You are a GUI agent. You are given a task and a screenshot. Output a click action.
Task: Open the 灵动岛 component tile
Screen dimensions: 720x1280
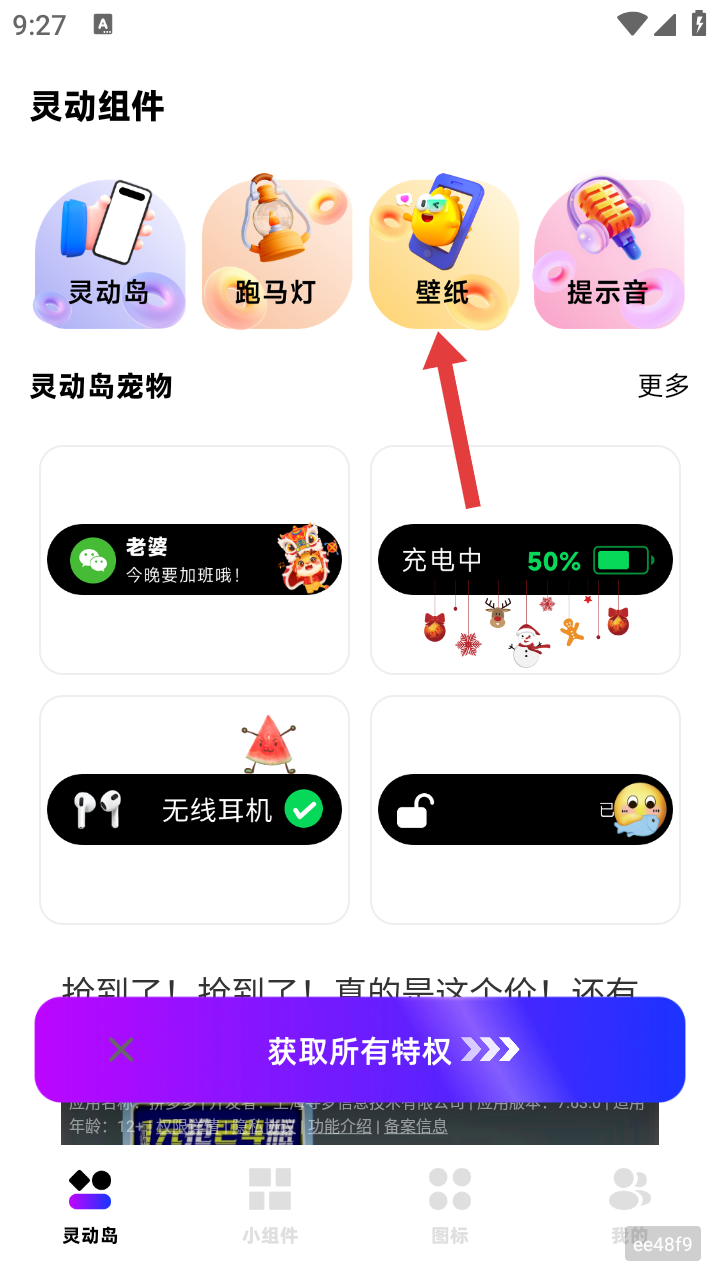[110, 255]
